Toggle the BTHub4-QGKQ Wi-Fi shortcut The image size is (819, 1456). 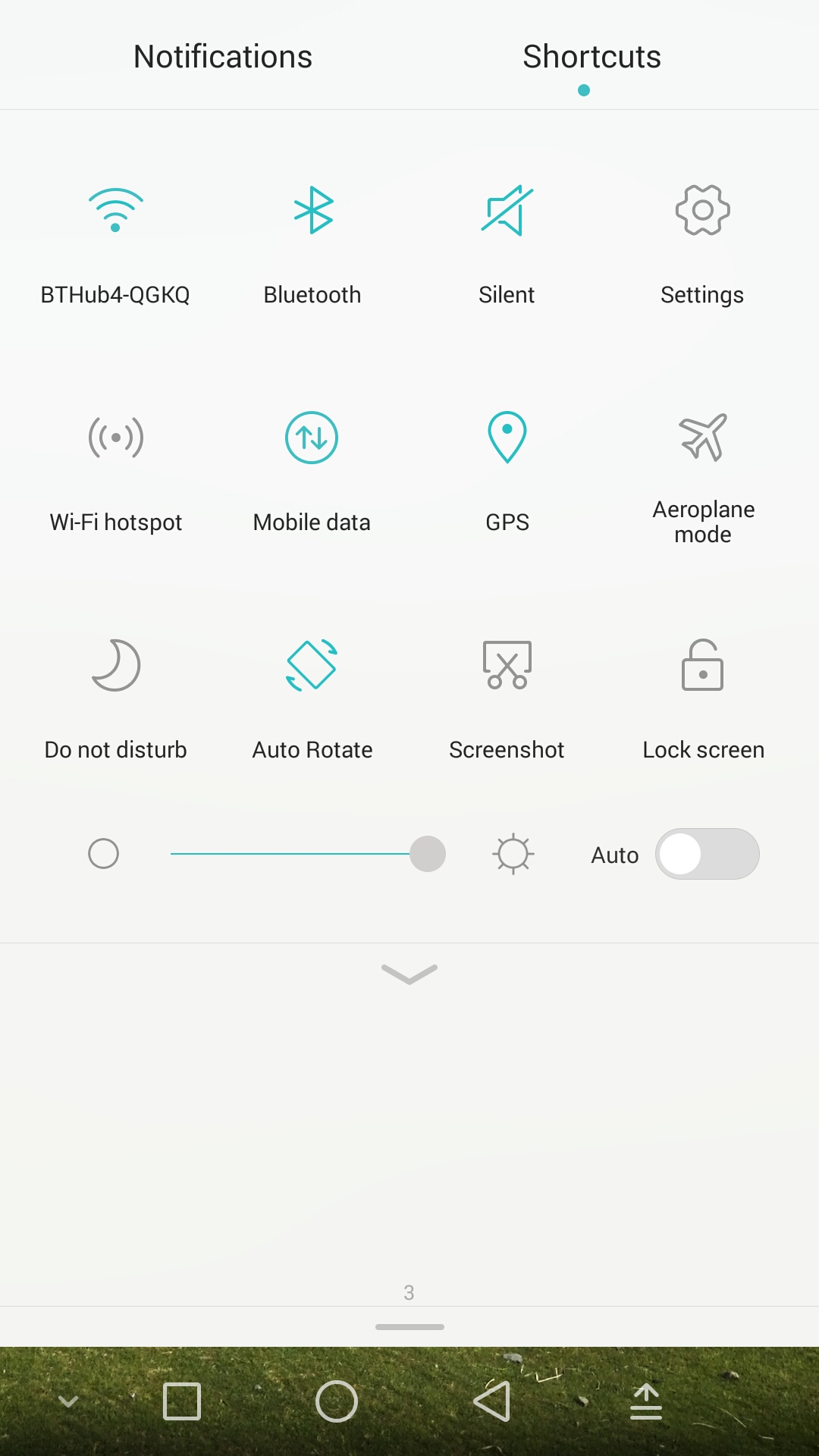(x=115, y=211)
